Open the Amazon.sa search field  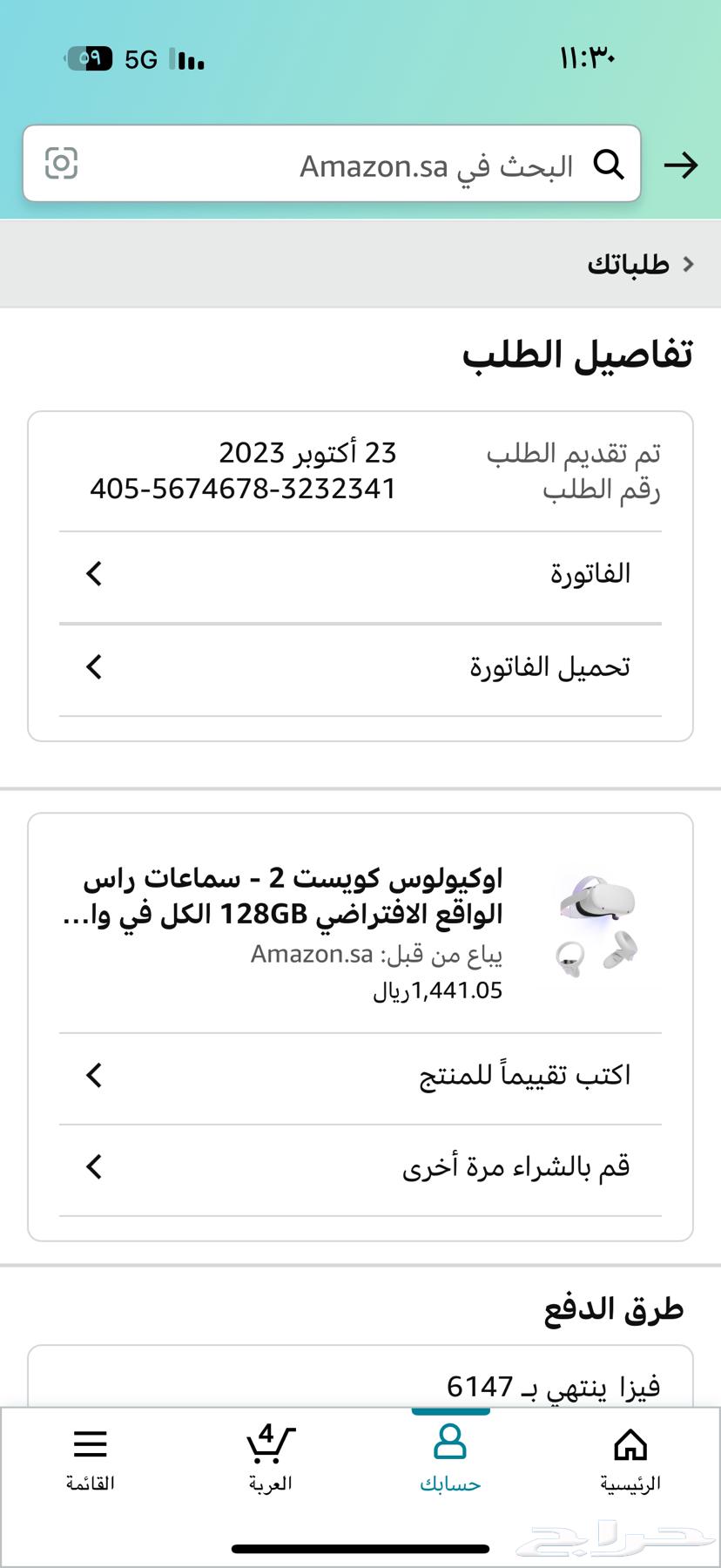tap(392, 165)
